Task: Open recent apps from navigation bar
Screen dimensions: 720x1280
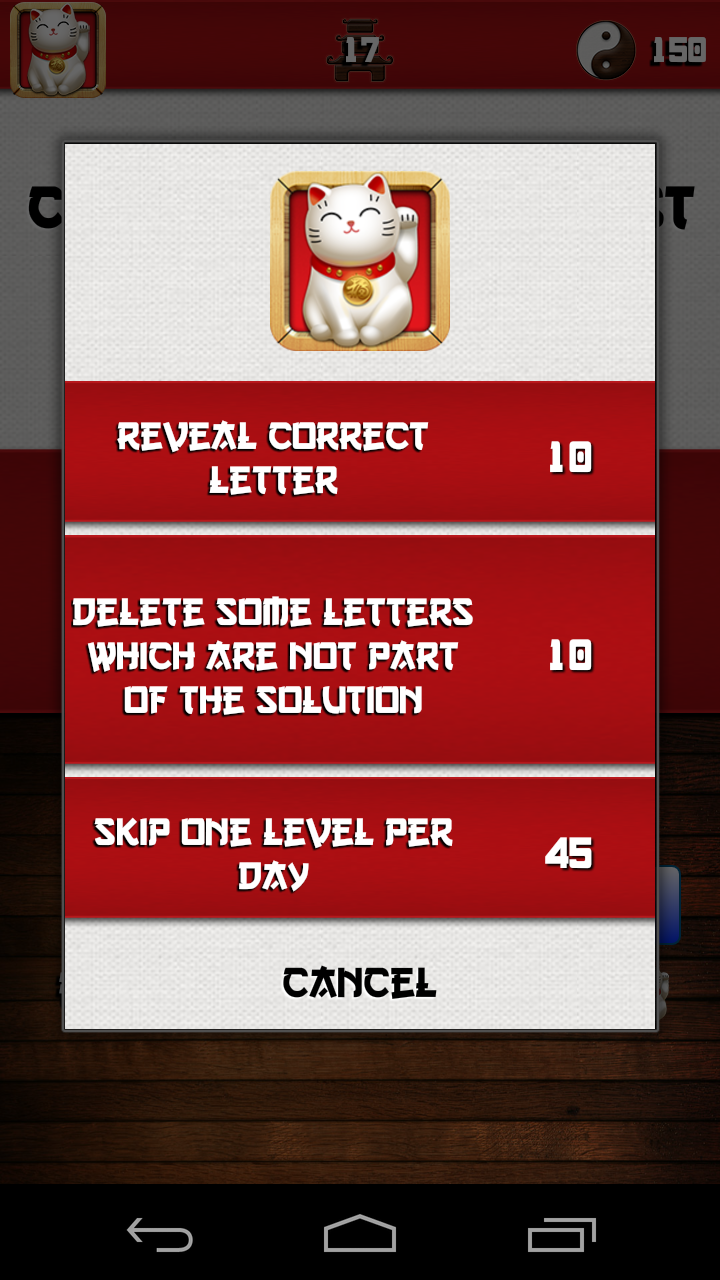Action: [561, 1235]
